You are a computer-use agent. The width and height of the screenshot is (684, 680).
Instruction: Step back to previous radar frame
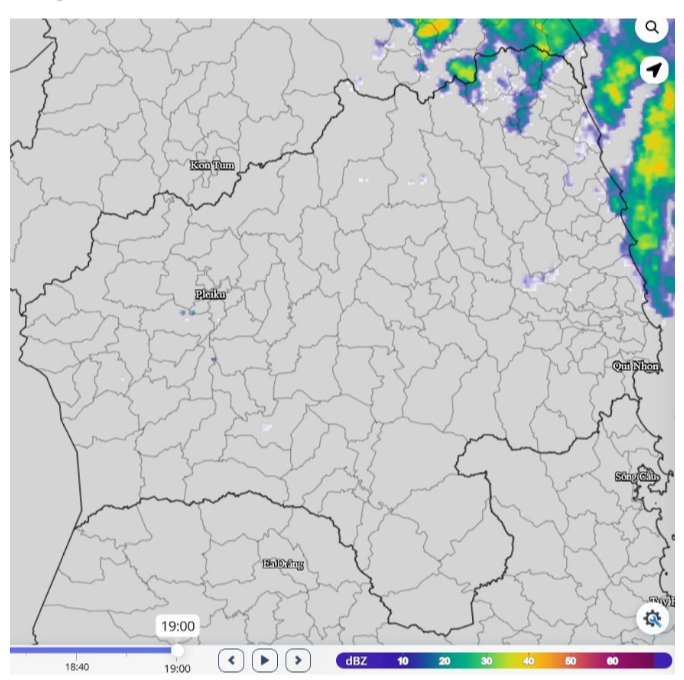tap(231, 660)
